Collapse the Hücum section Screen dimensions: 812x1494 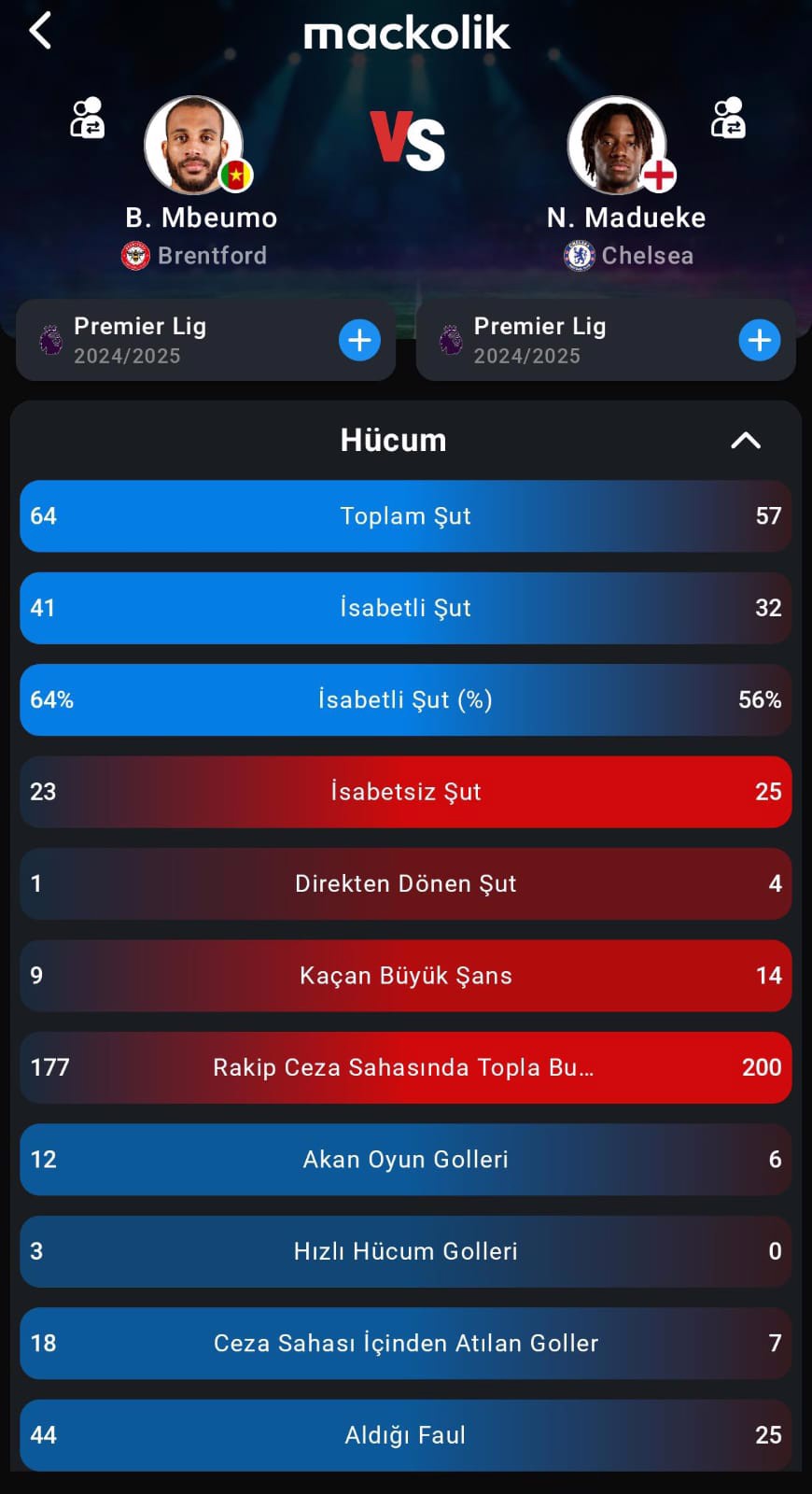point(745,441)
